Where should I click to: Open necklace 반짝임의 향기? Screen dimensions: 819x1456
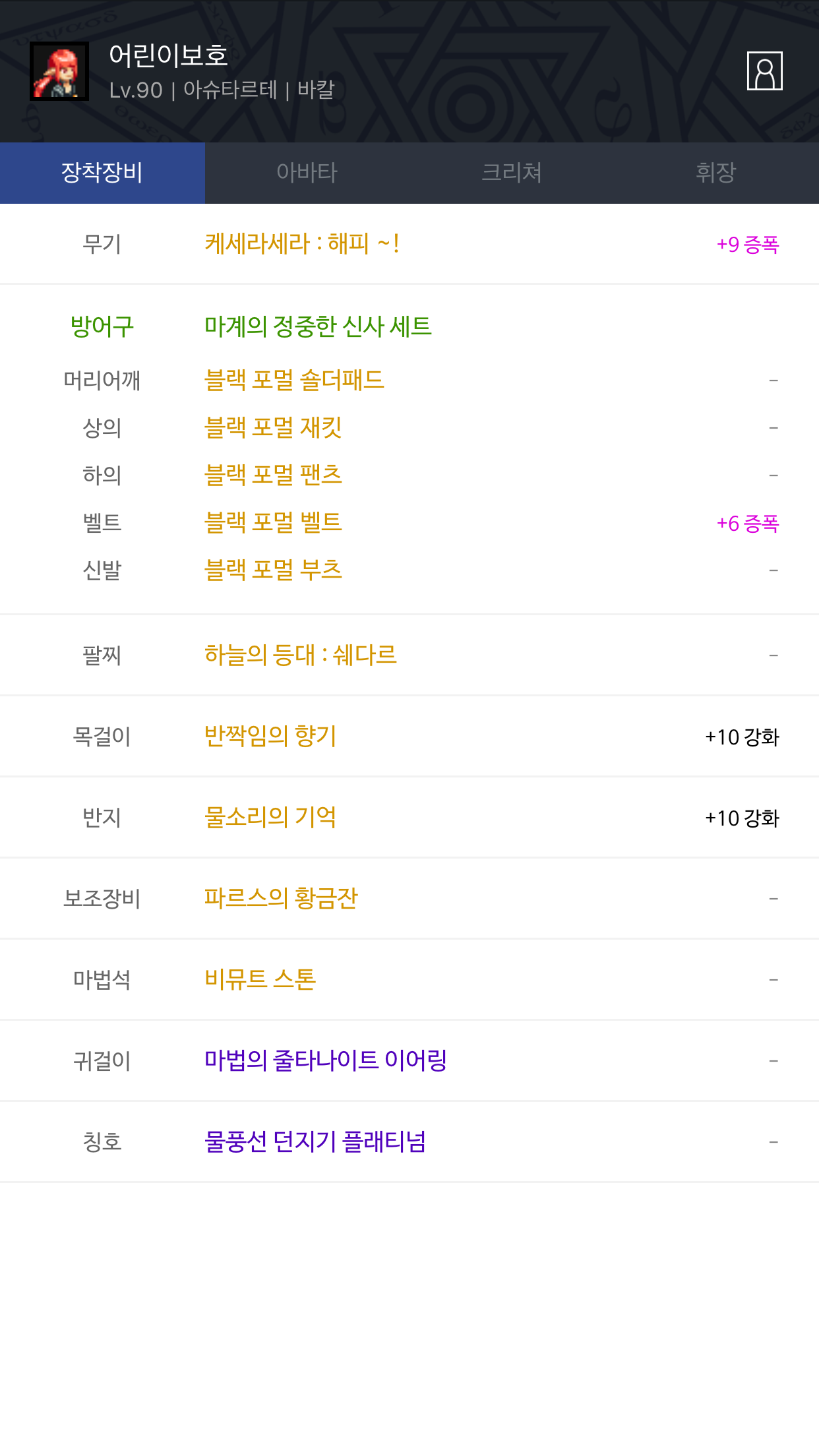pos(270,737)
